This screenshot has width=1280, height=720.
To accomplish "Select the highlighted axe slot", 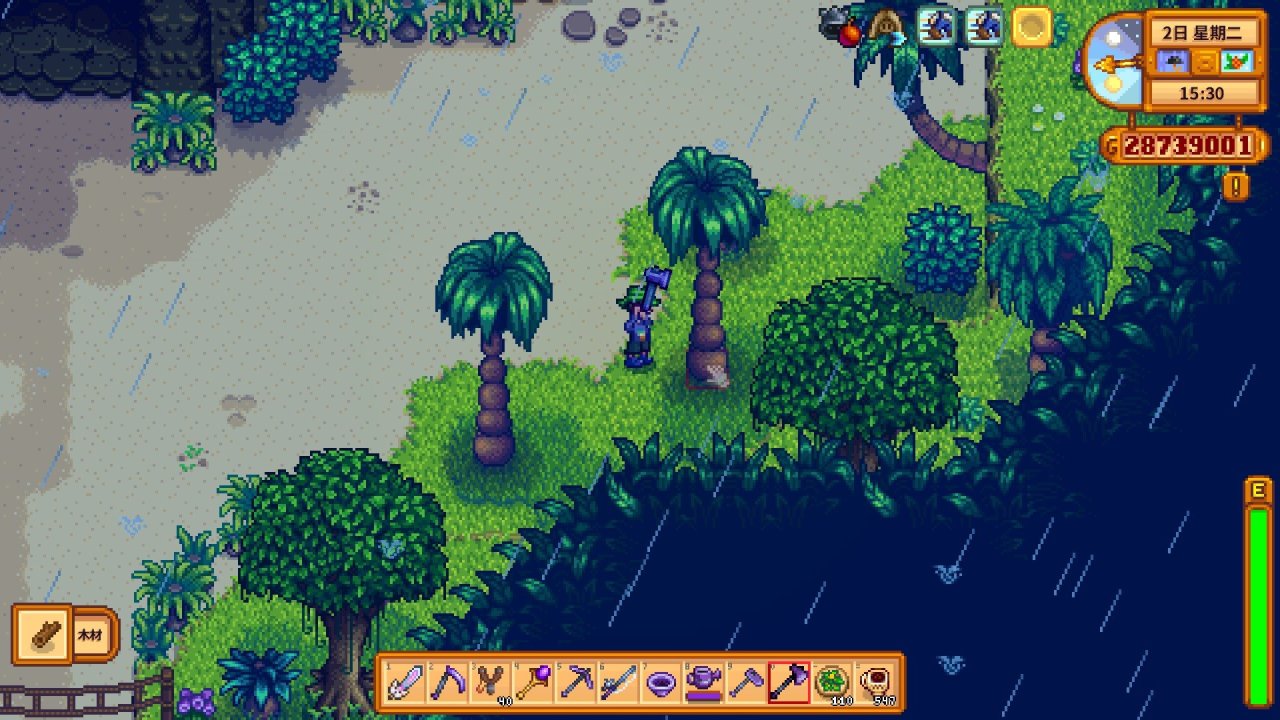I will 789,683.
